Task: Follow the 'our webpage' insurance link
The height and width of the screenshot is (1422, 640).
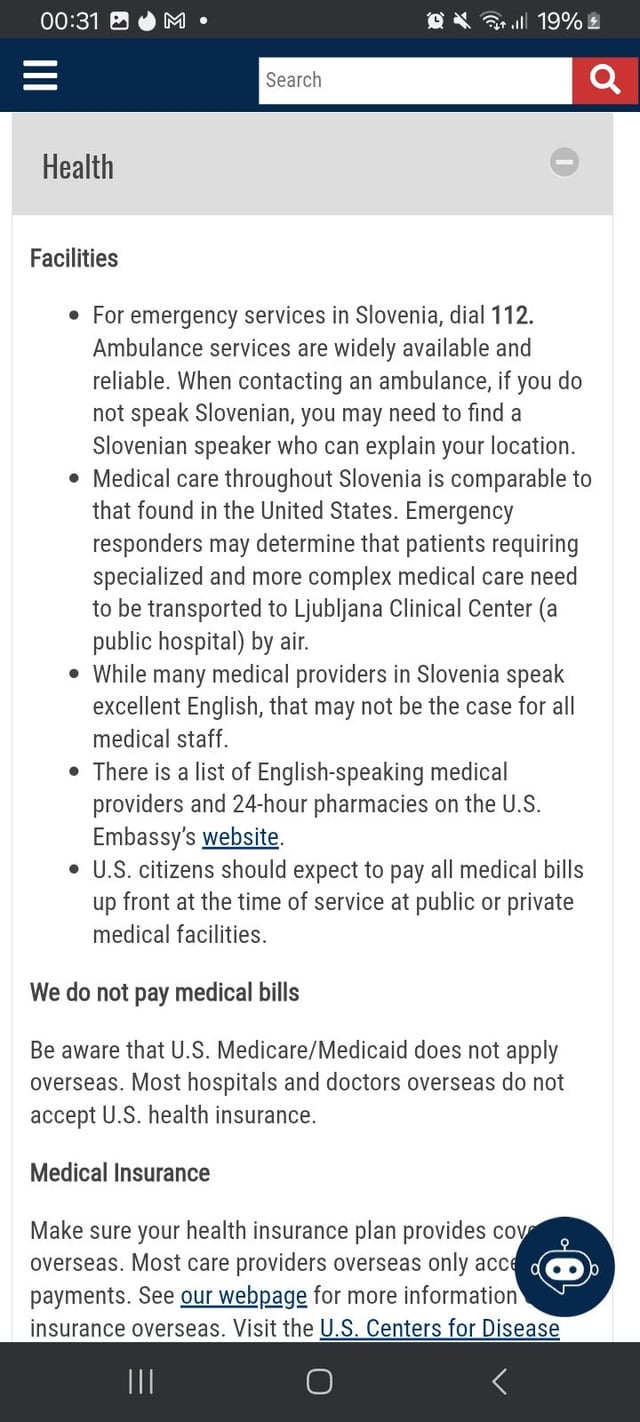Action: [243, 1296]
